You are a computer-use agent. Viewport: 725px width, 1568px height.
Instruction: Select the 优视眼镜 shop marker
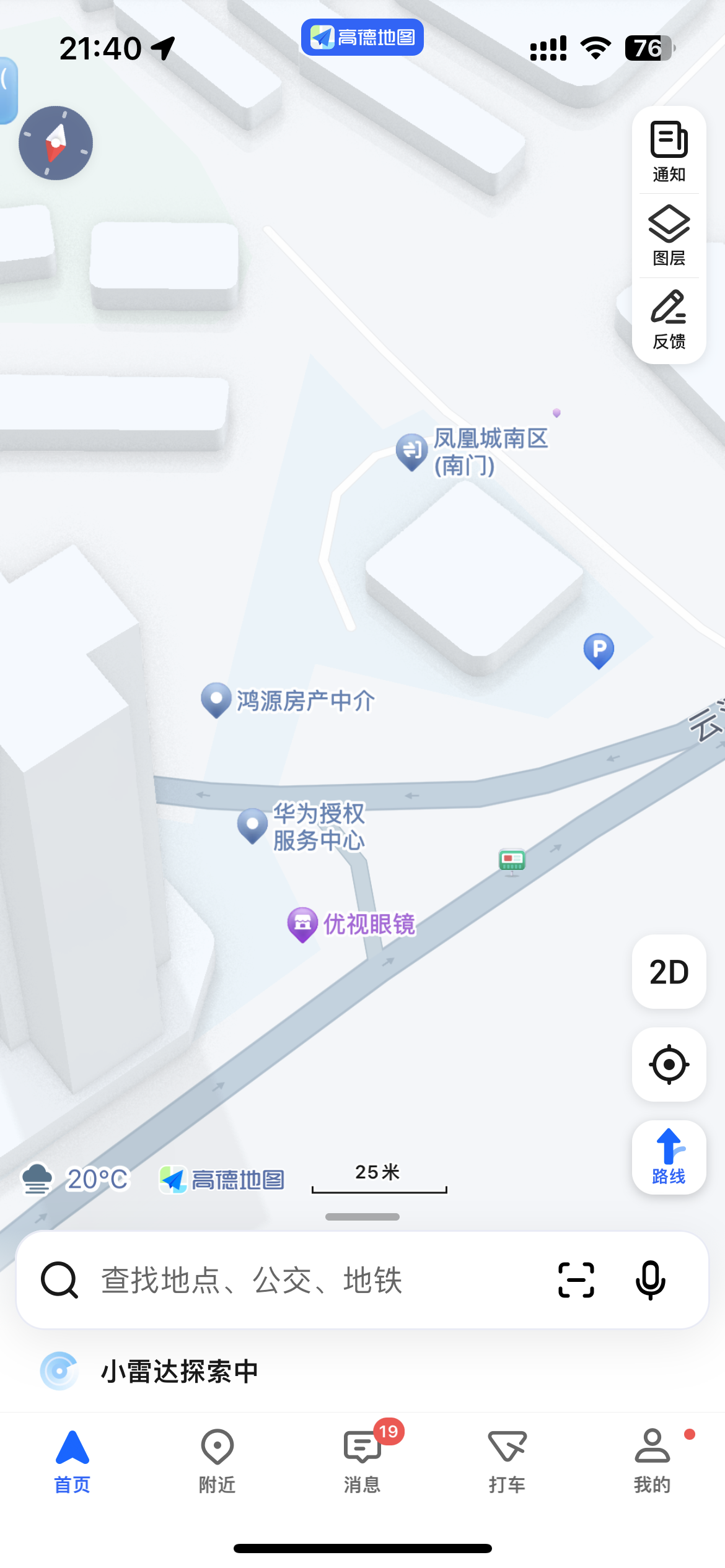point(302,924)
